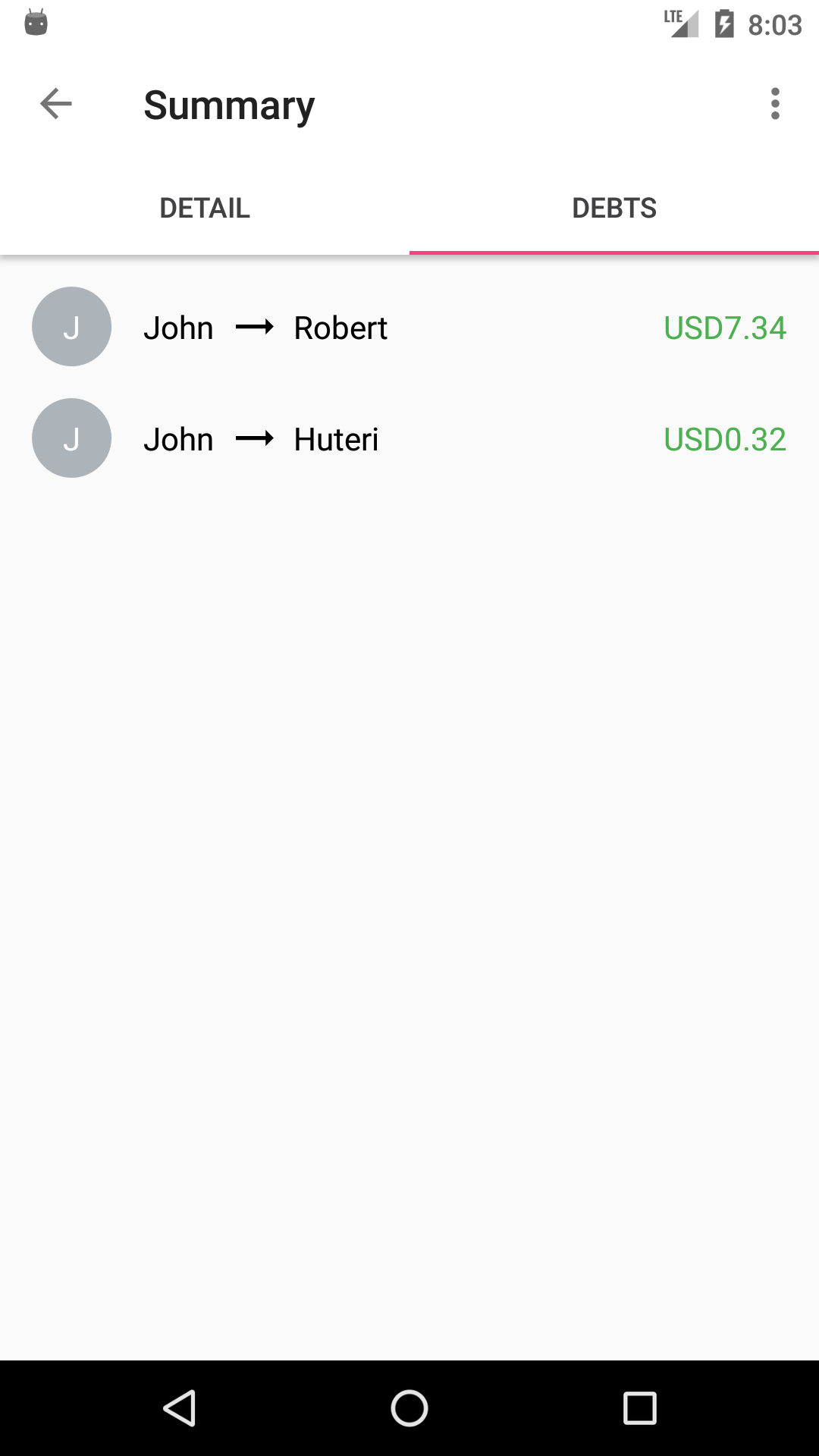Viewport: 819px width, 1456px height.
Task: Open the recent apps view
Action: coord(639,1408)
